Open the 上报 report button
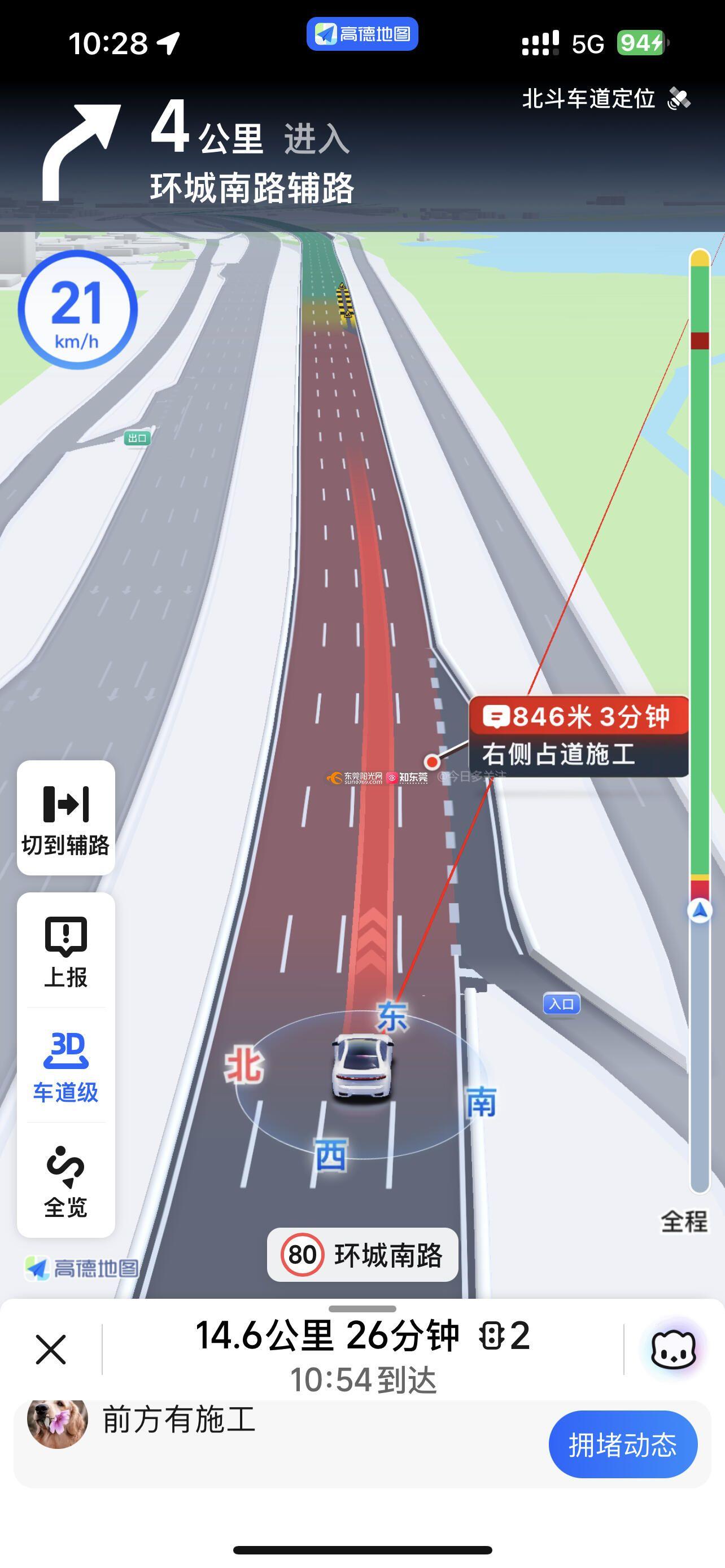Viewport: 725px width, 1568px height. point(65,952)
